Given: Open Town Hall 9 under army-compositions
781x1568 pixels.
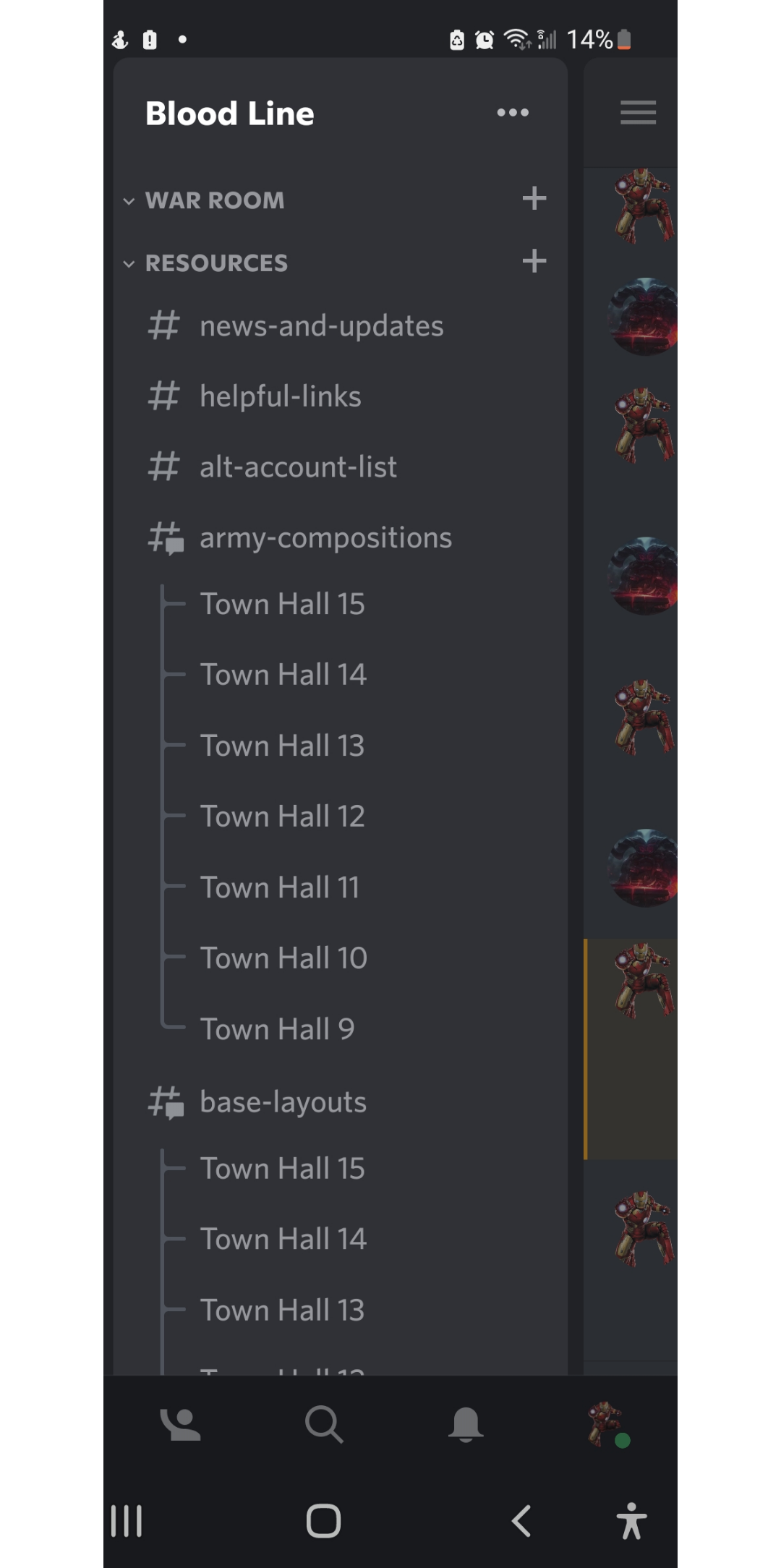Looking at the screenshot, I should [278, 1028].
